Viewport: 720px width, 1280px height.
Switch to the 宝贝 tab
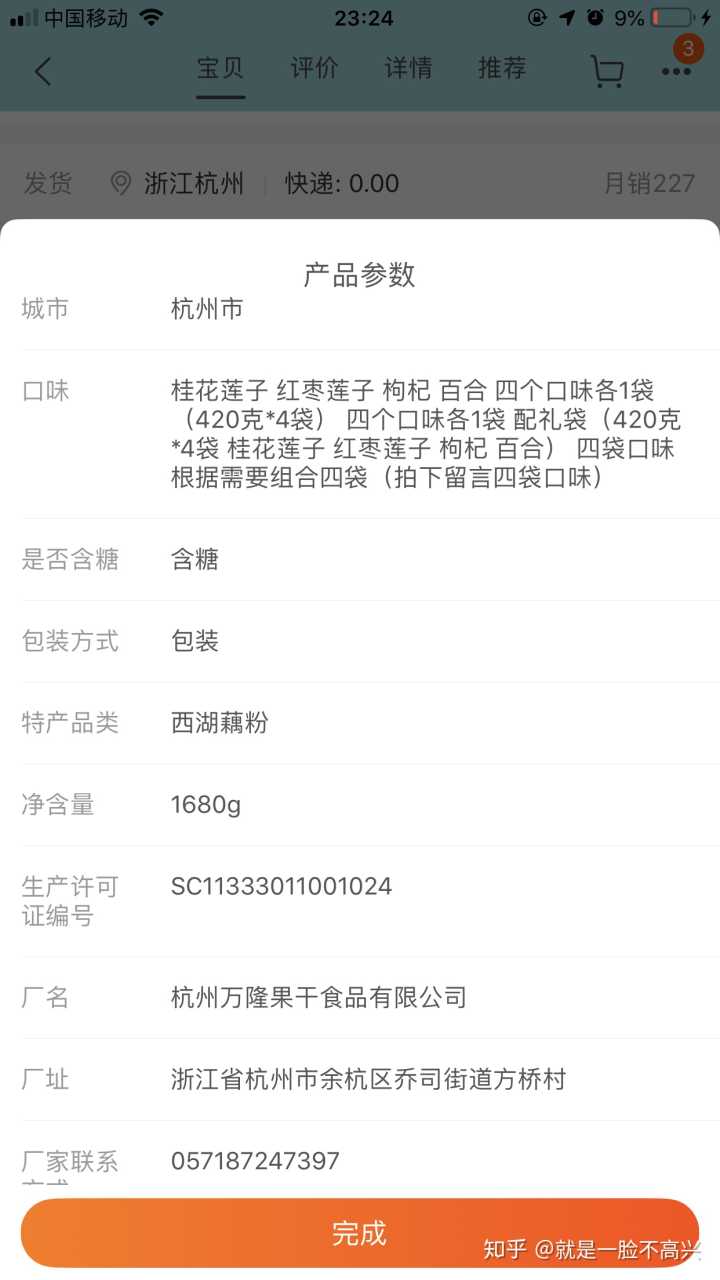coord(220,69)
